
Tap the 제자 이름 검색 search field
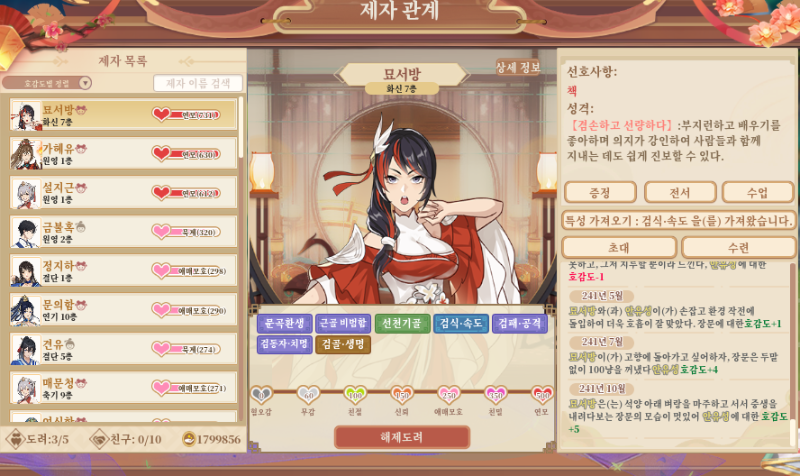click(197, 83)
